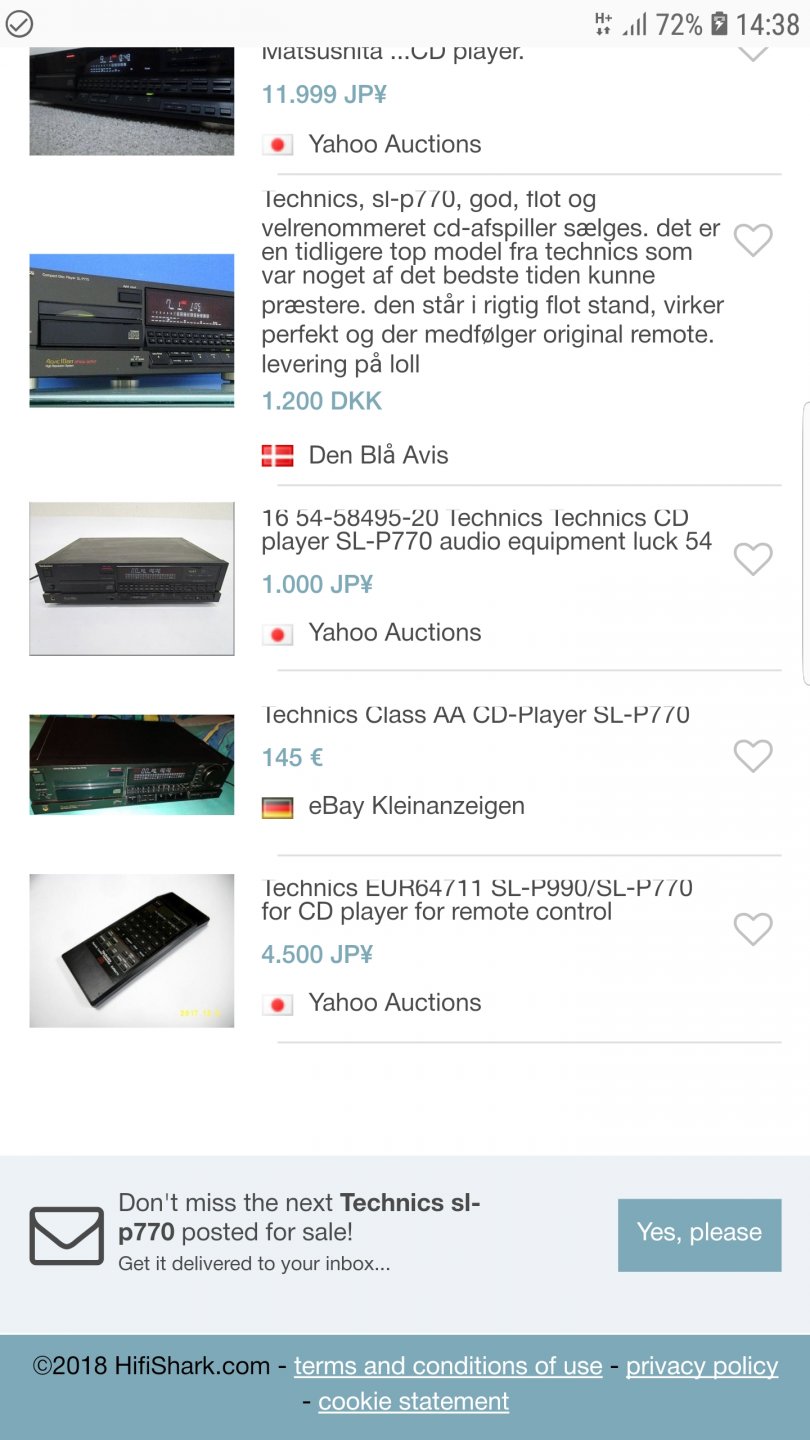Open the 11.999 JP¥ Matsushita listing photo
The image size is (810, 1440).
pyautogui.click(x=132, y=100)
